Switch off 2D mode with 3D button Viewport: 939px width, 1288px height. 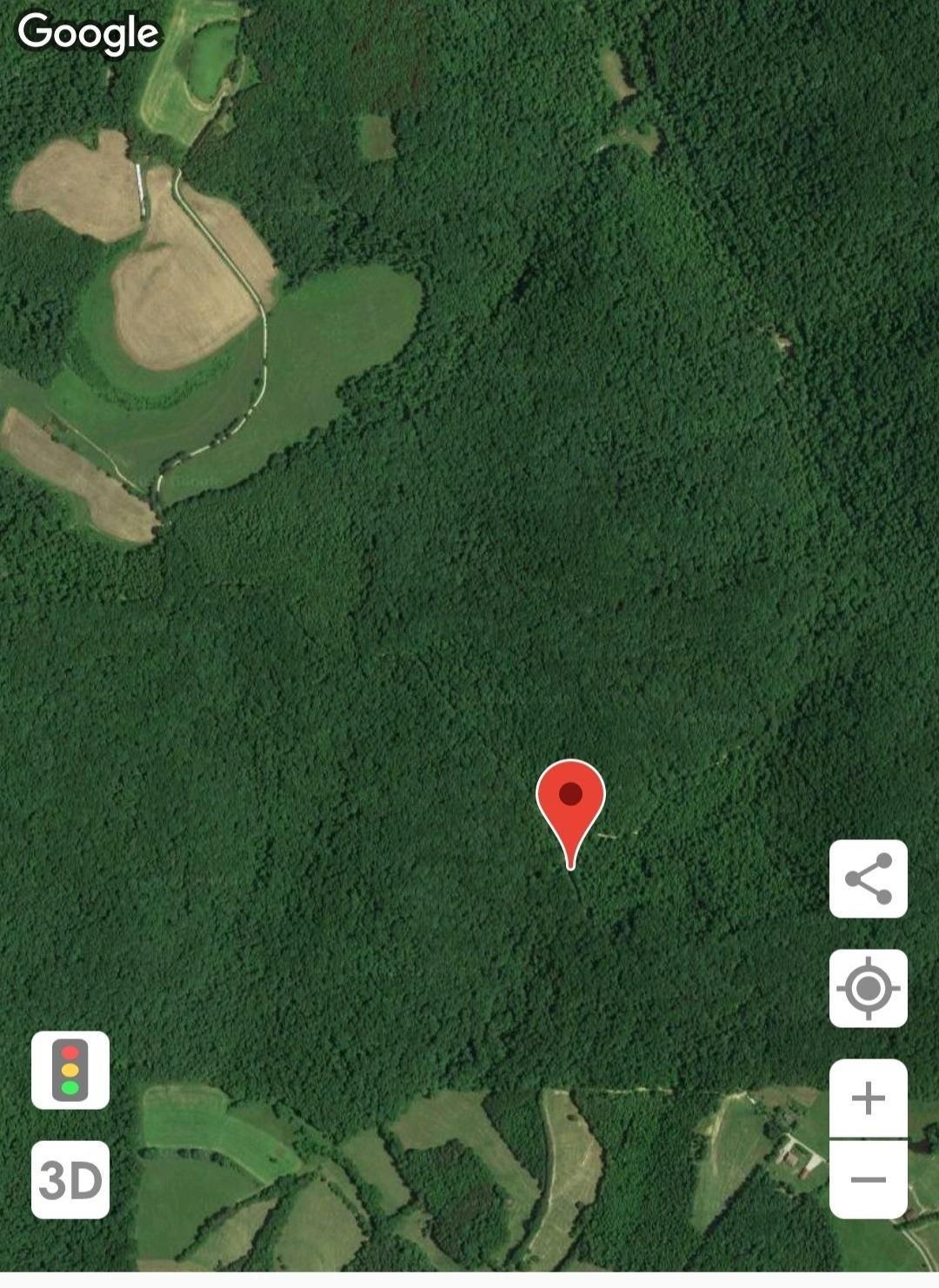[x=70, y=1181]
